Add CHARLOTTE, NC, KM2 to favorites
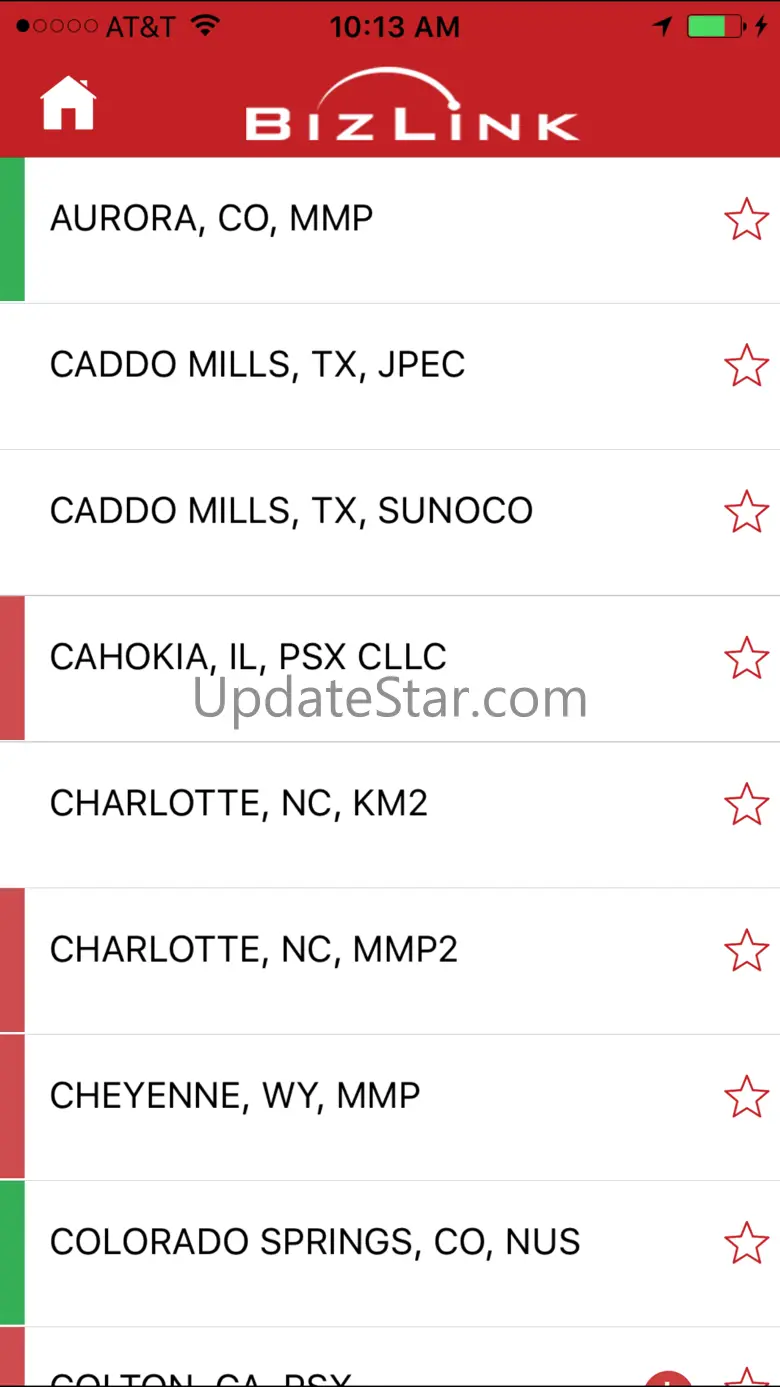 tap(746, 804)
